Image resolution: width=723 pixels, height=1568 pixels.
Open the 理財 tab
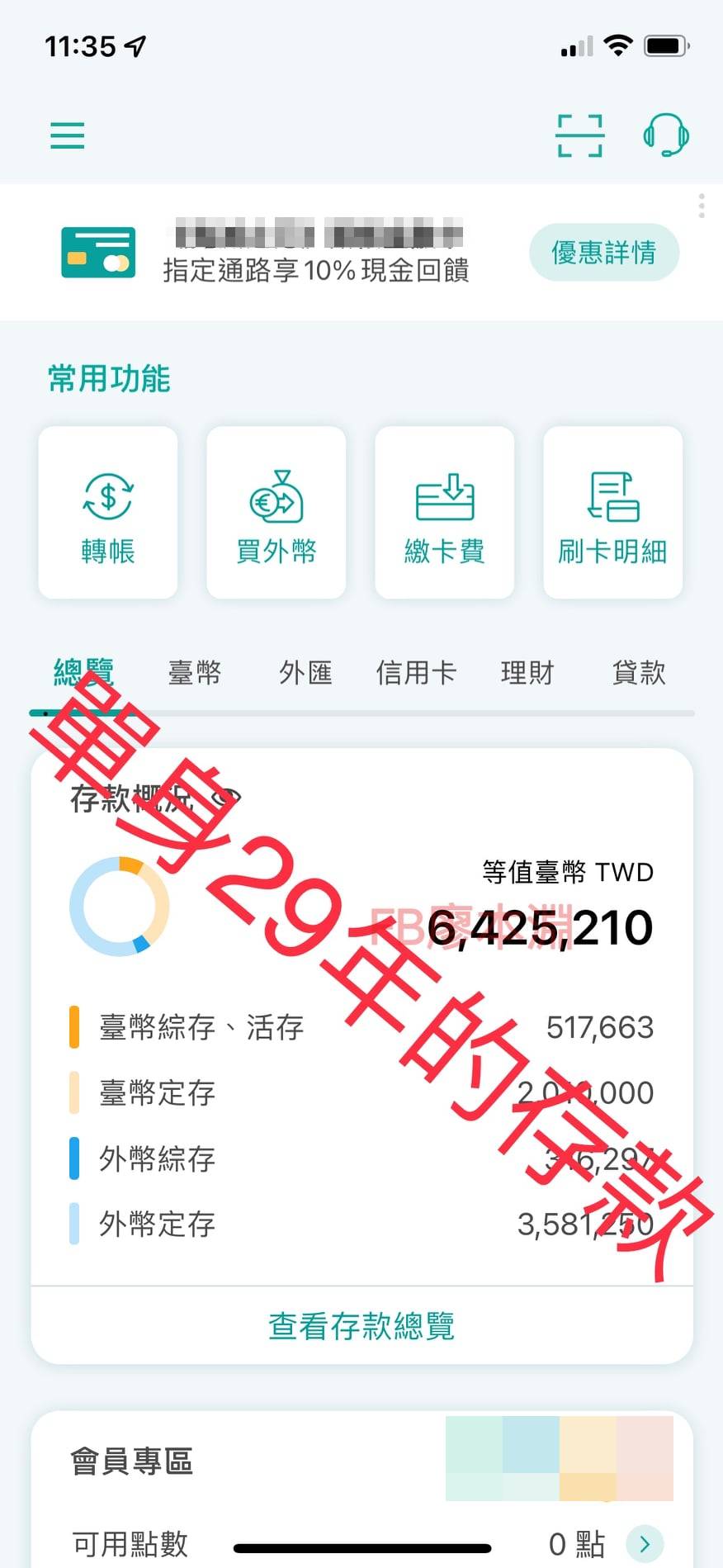pyautogui.click(x=527, y=673)
